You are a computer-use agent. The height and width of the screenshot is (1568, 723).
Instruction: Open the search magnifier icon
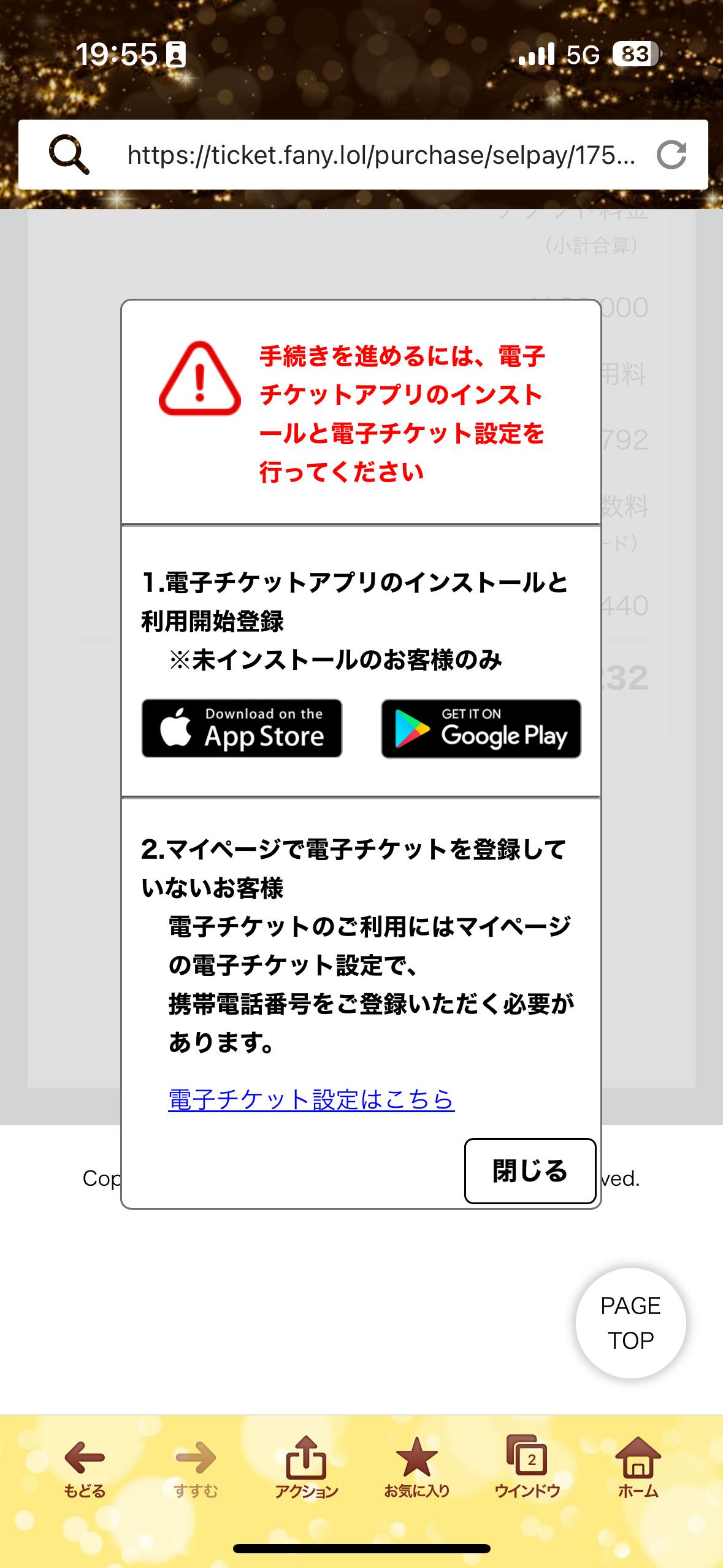click(x=69, y=155)
